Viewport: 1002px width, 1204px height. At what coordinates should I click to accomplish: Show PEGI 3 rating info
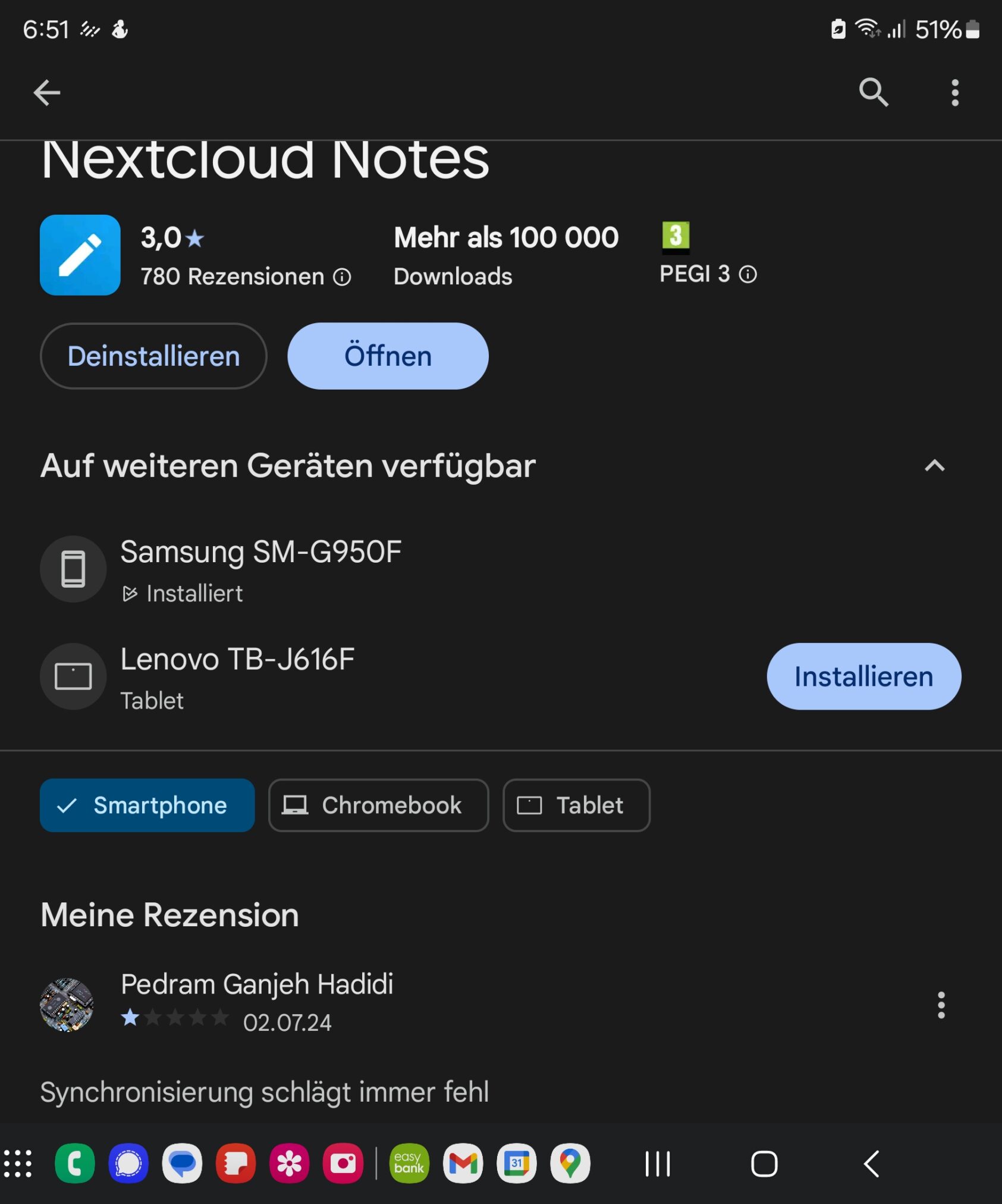coord(747,274)
